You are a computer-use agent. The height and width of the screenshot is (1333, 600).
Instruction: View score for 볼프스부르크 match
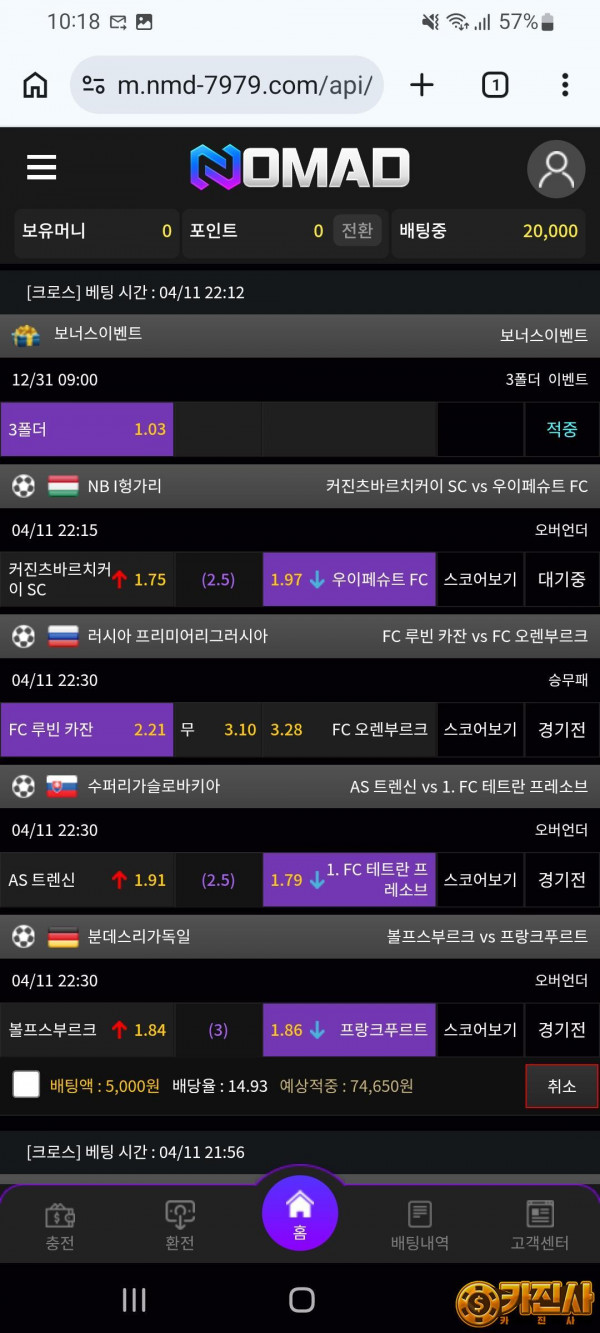[x=480, y=1030]
